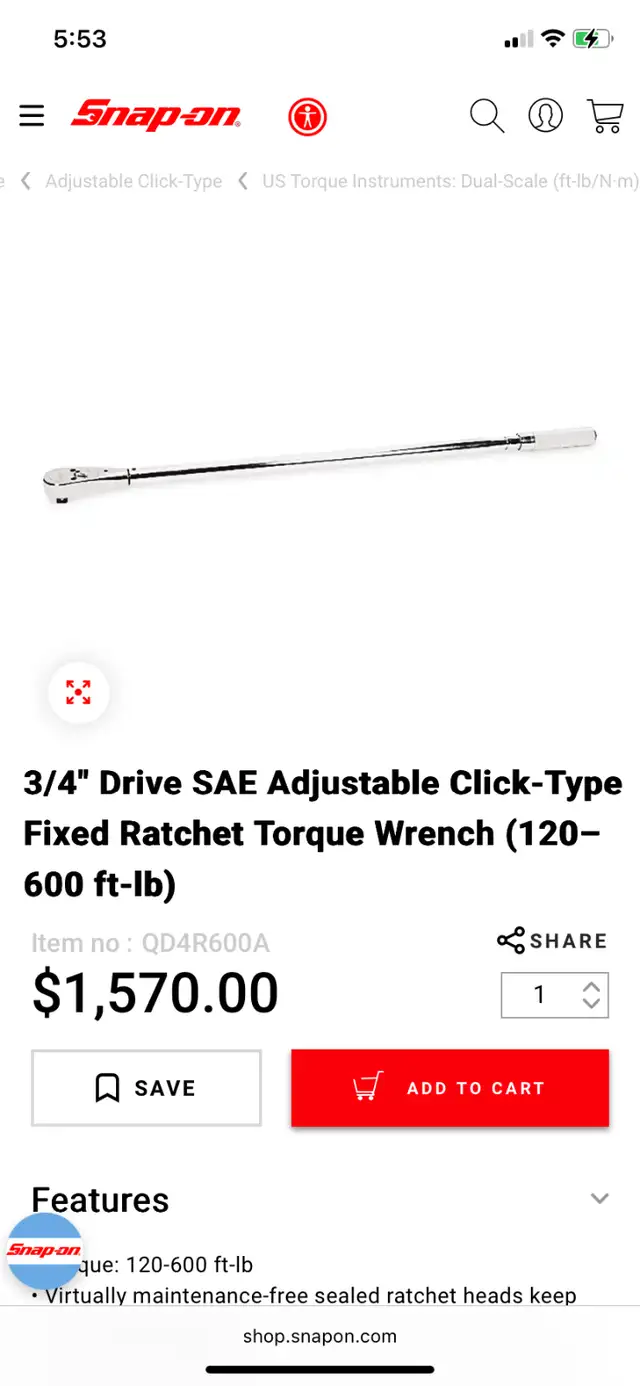Screen dimensions: 640x1386
Task: Tap the quantity field
Action: coord(539,995)
